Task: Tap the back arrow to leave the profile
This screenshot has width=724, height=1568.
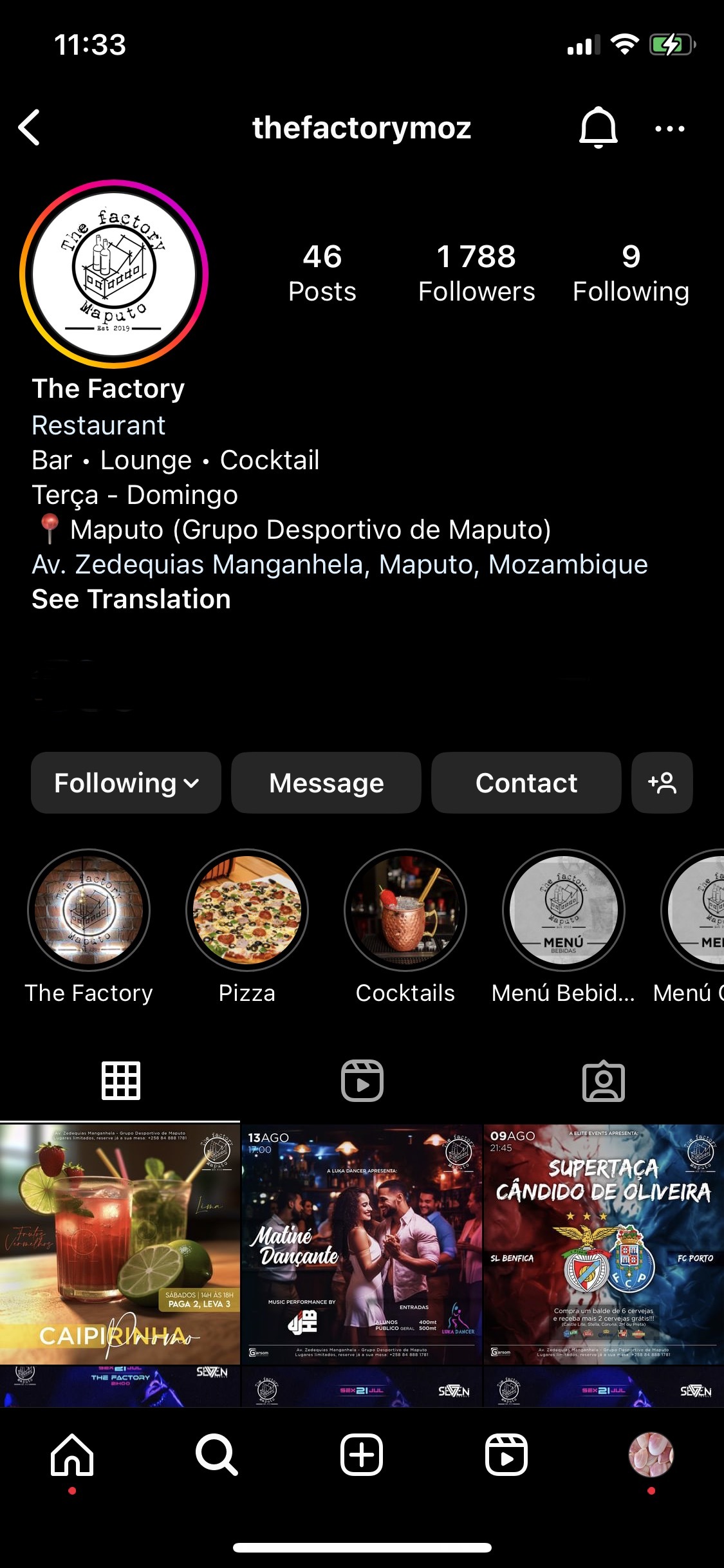Action: pyautogui.click(x=29, y=127)
